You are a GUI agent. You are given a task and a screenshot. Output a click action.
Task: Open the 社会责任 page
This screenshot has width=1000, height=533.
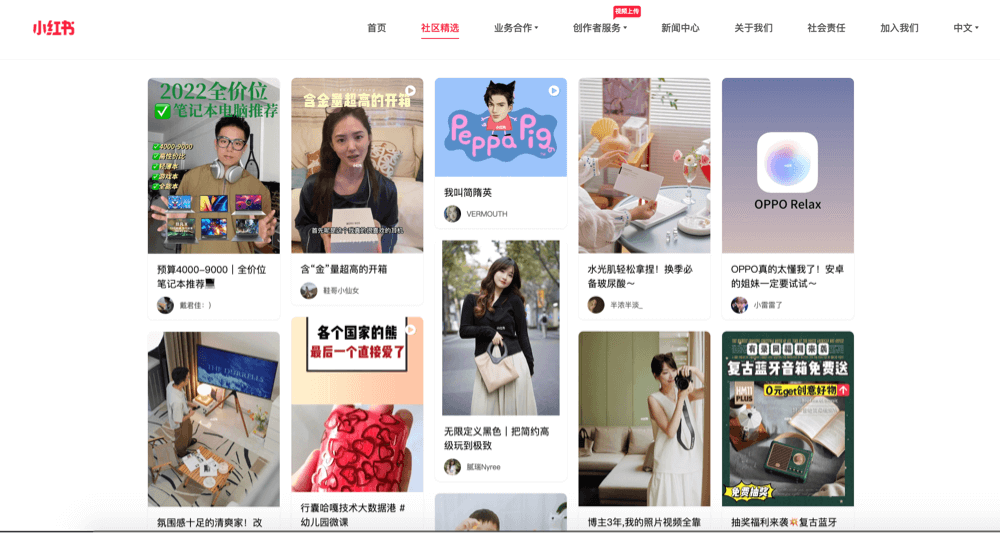pyautogui.click(x=826, y=28)
